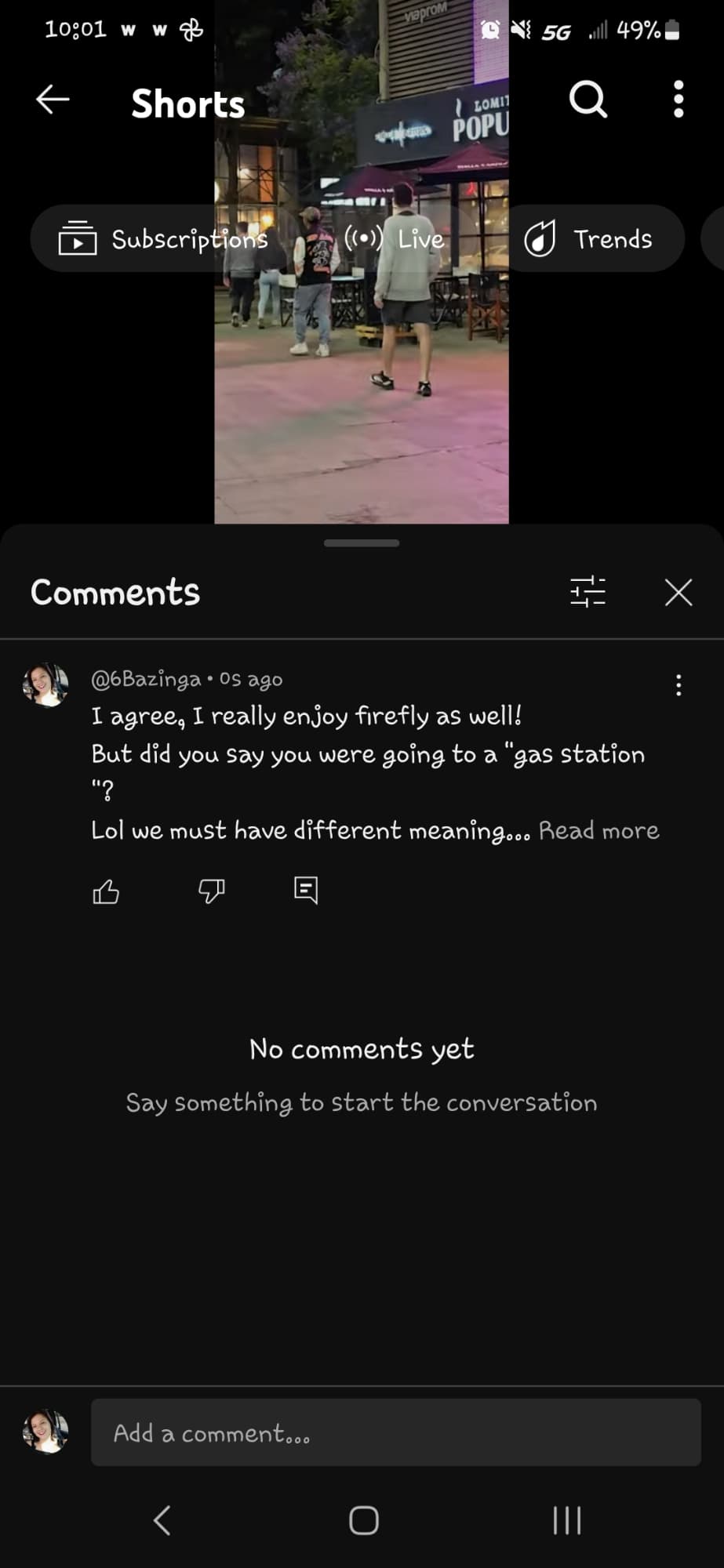
Task: Open the Live chip
Action: (395, 239)
